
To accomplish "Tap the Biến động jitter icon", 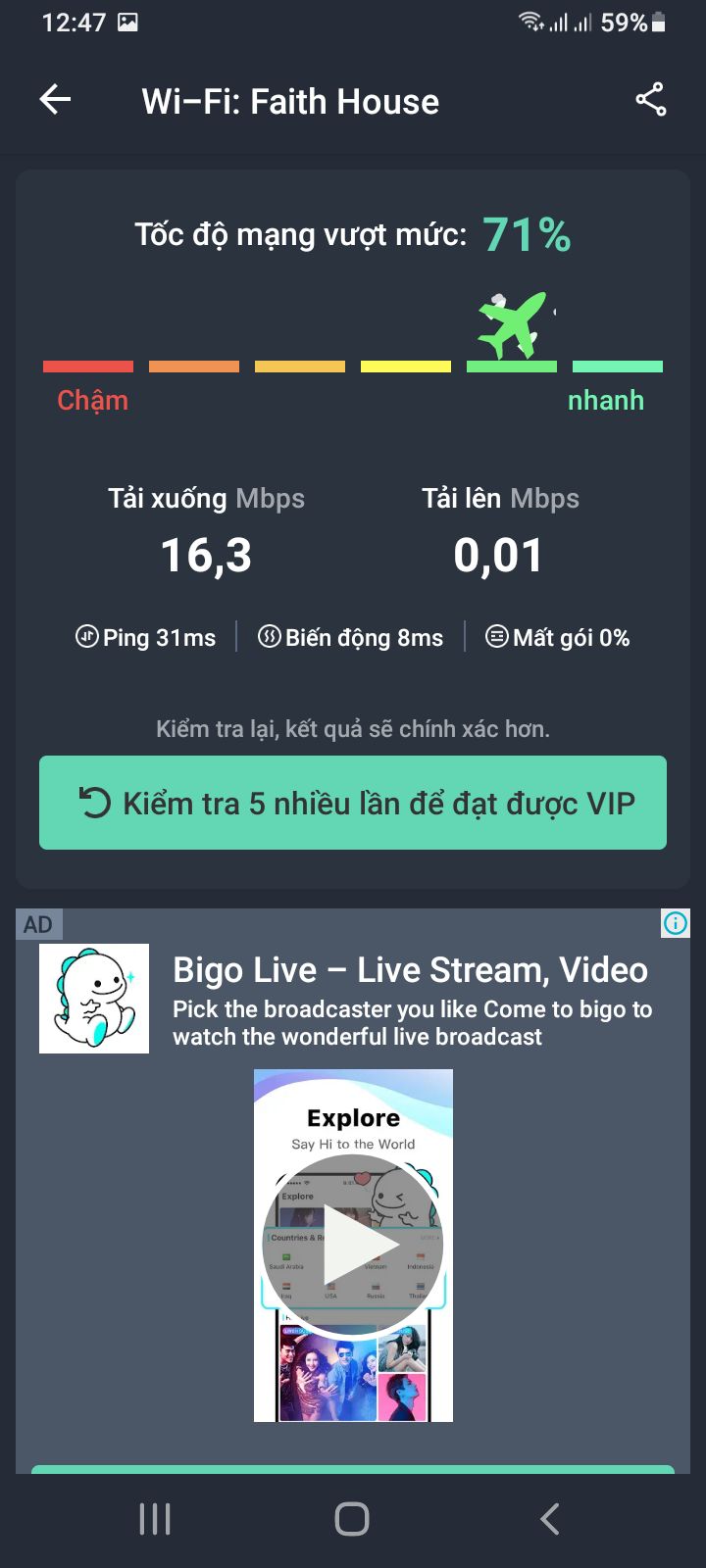I will pyautogui.click(x=269, y=637).
